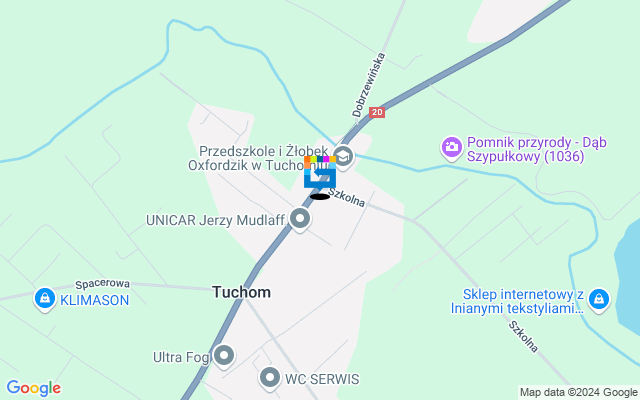Image resolution: width=640 pixels, height=400 pixels.
Task: Open the Ultra Fog place pin
Action: [x=224, y=355]
